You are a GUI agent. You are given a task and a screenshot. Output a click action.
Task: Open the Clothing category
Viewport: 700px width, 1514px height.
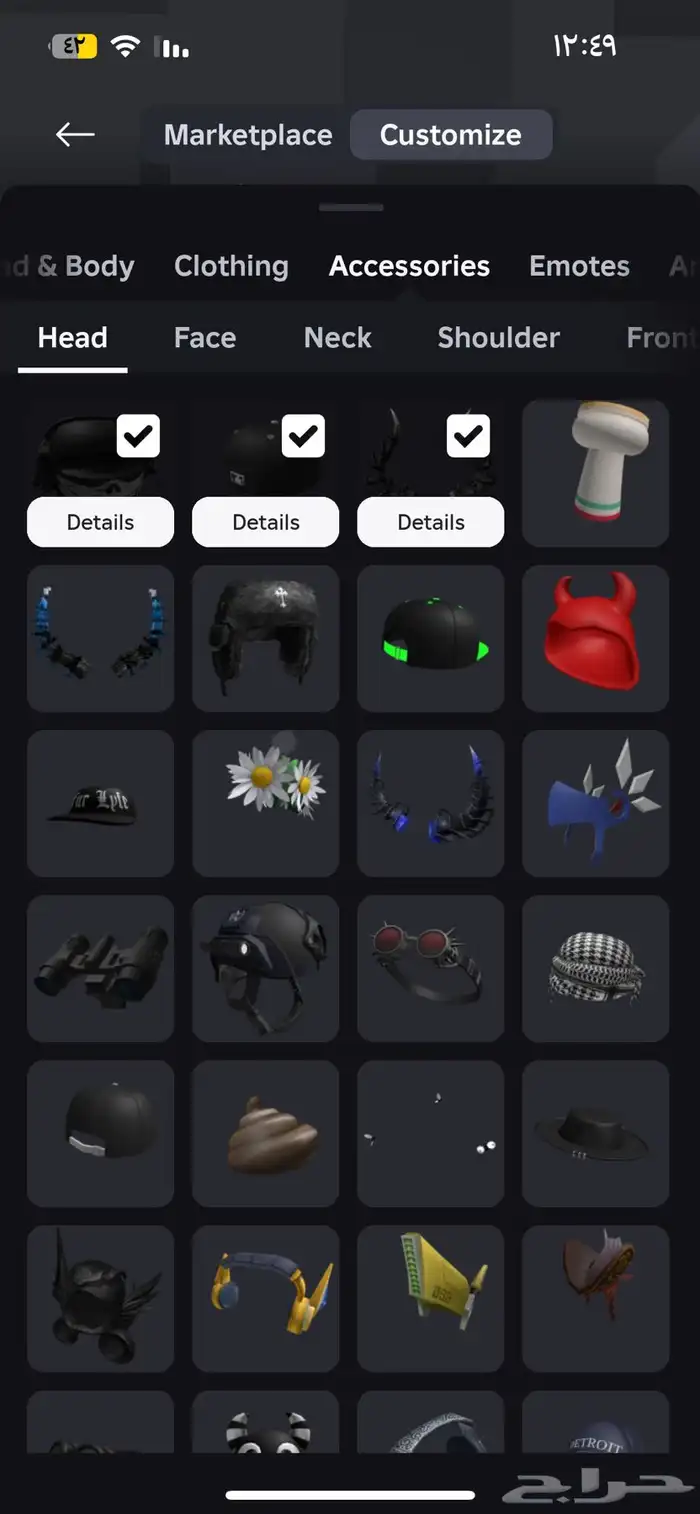[231, 266]
